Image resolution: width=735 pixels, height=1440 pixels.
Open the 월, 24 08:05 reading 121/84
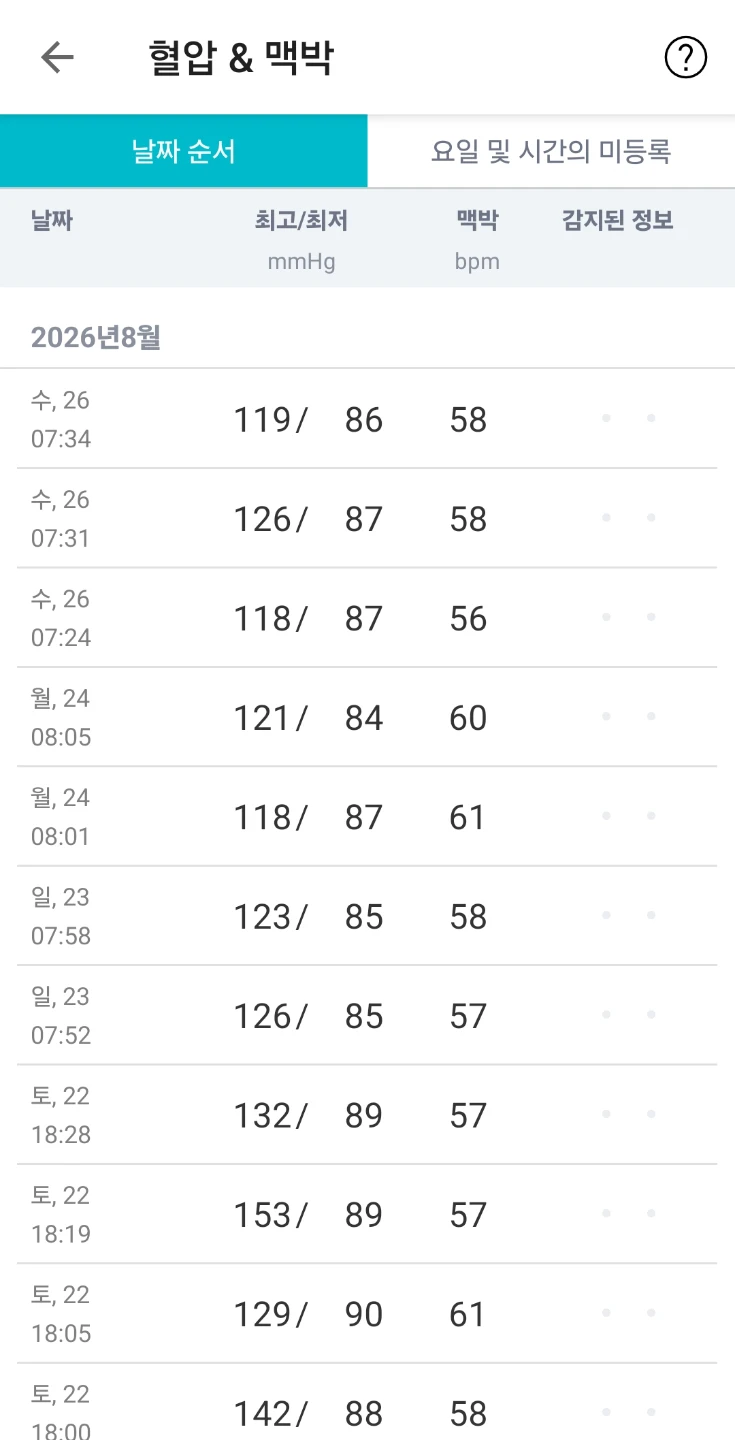coord(367,717)
